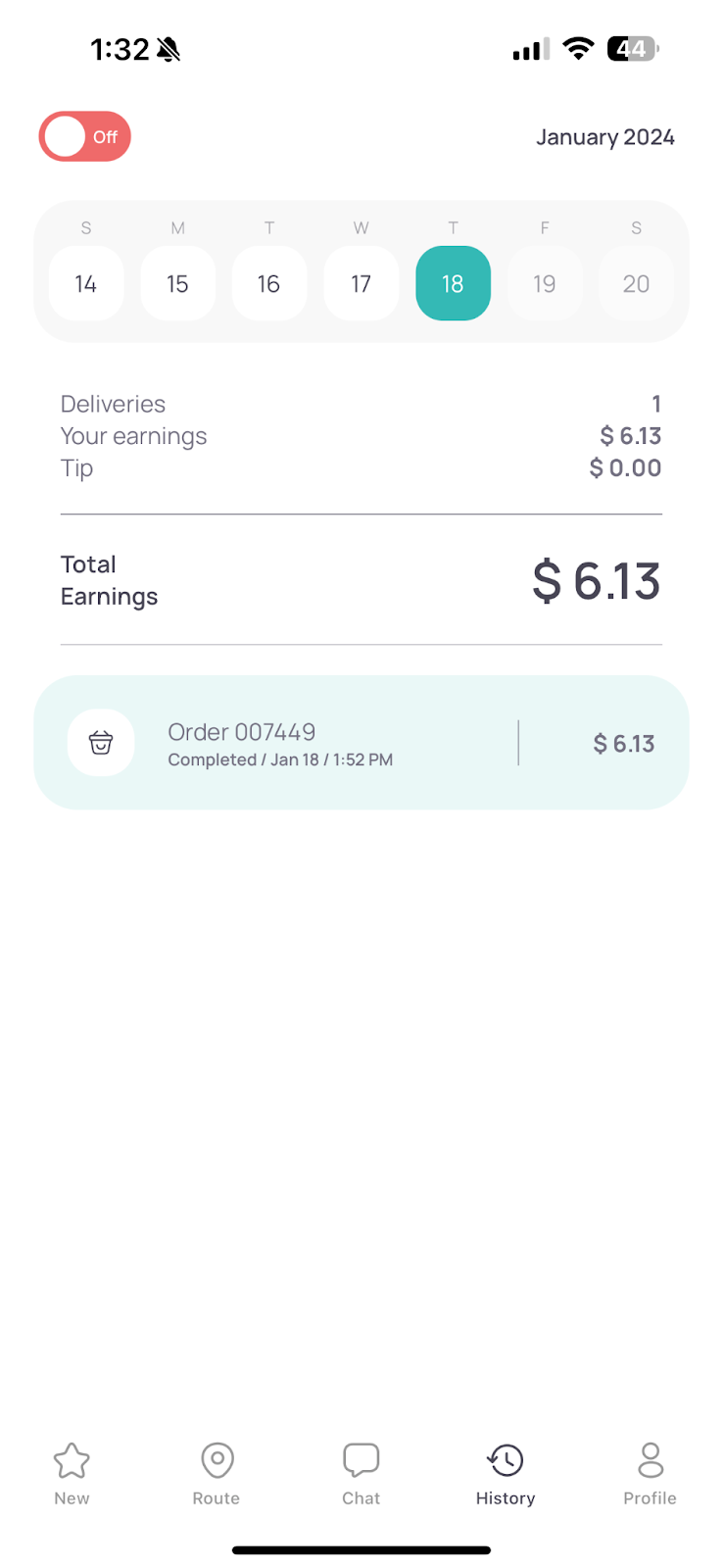723x1568 pixels.
Task: Select Sunday the 14th
Action: (86, 283)
